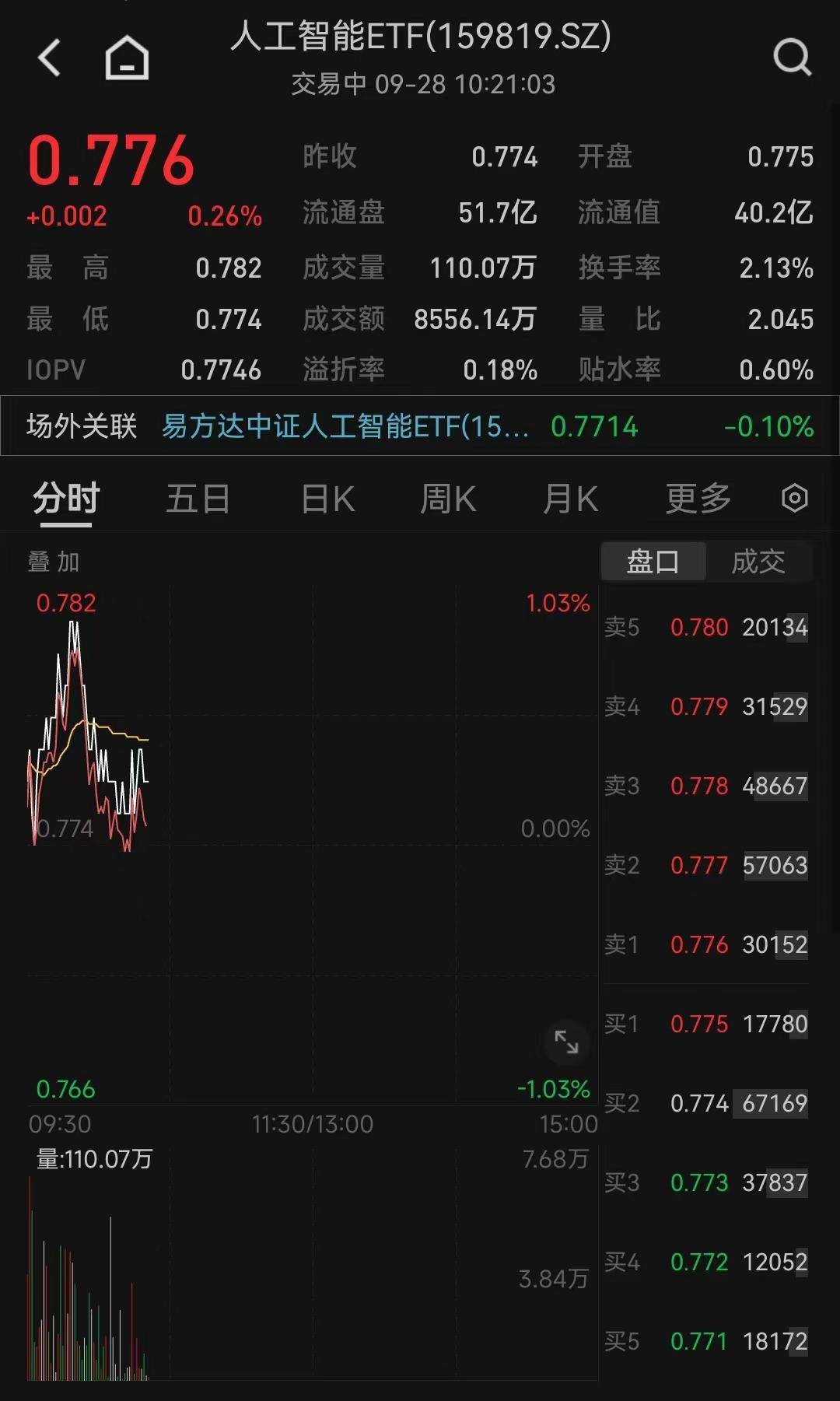Switch to the 成交 trades panel
This screenshot has width=840, height=1401.
coord(758,561)
